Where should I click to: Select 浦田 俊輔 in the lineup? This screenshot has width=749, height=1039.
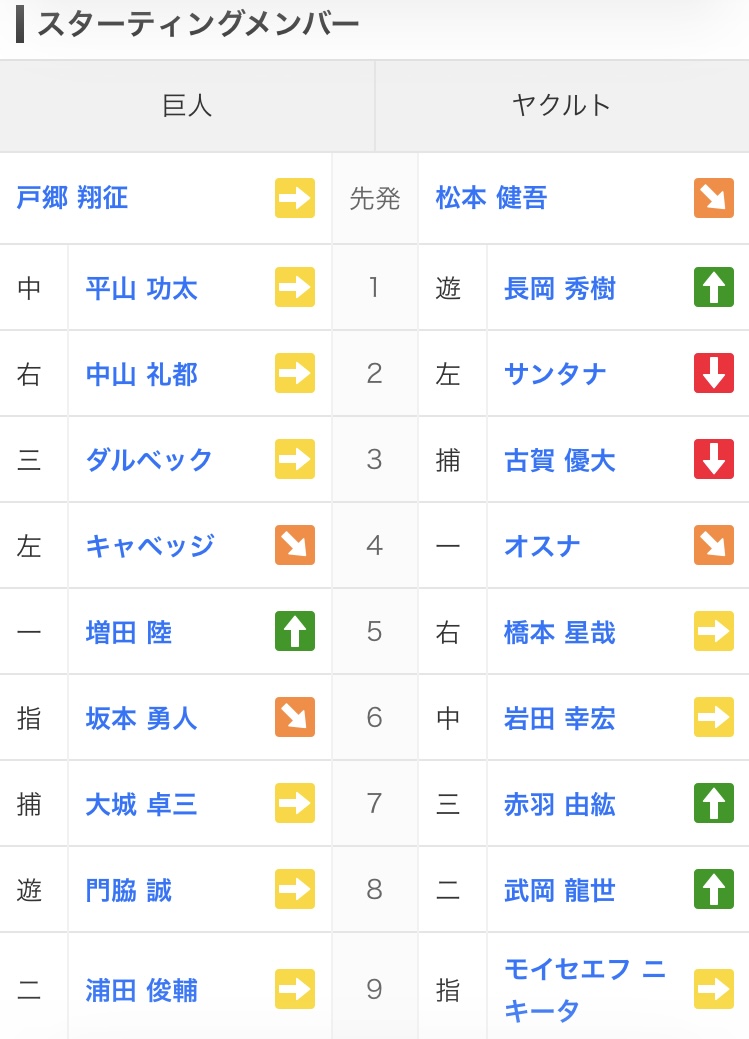(x=141, y=991)
